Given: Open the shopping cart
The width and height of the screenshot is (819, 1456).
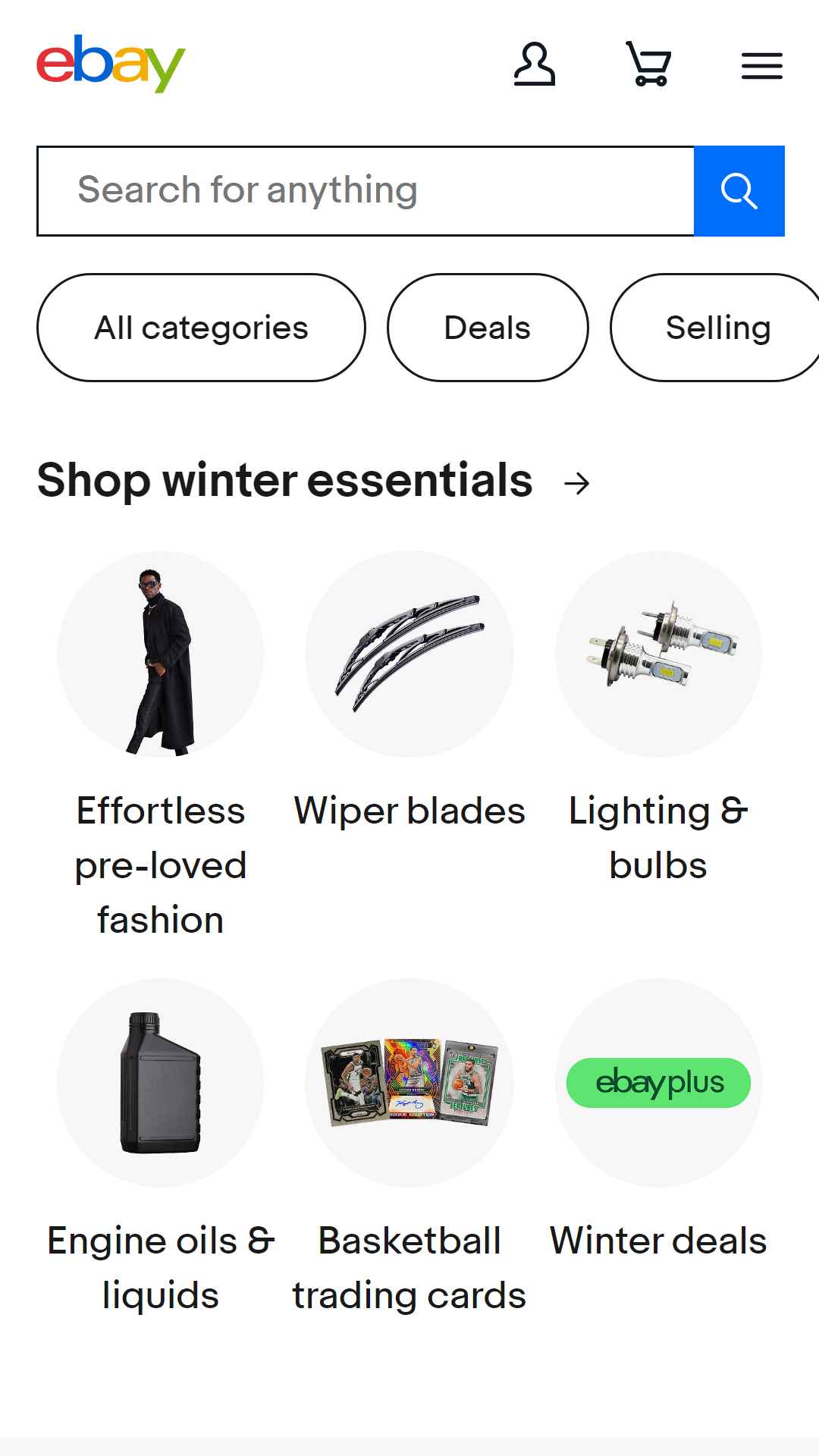Looking at the screenshot, I should coord(648,64).
